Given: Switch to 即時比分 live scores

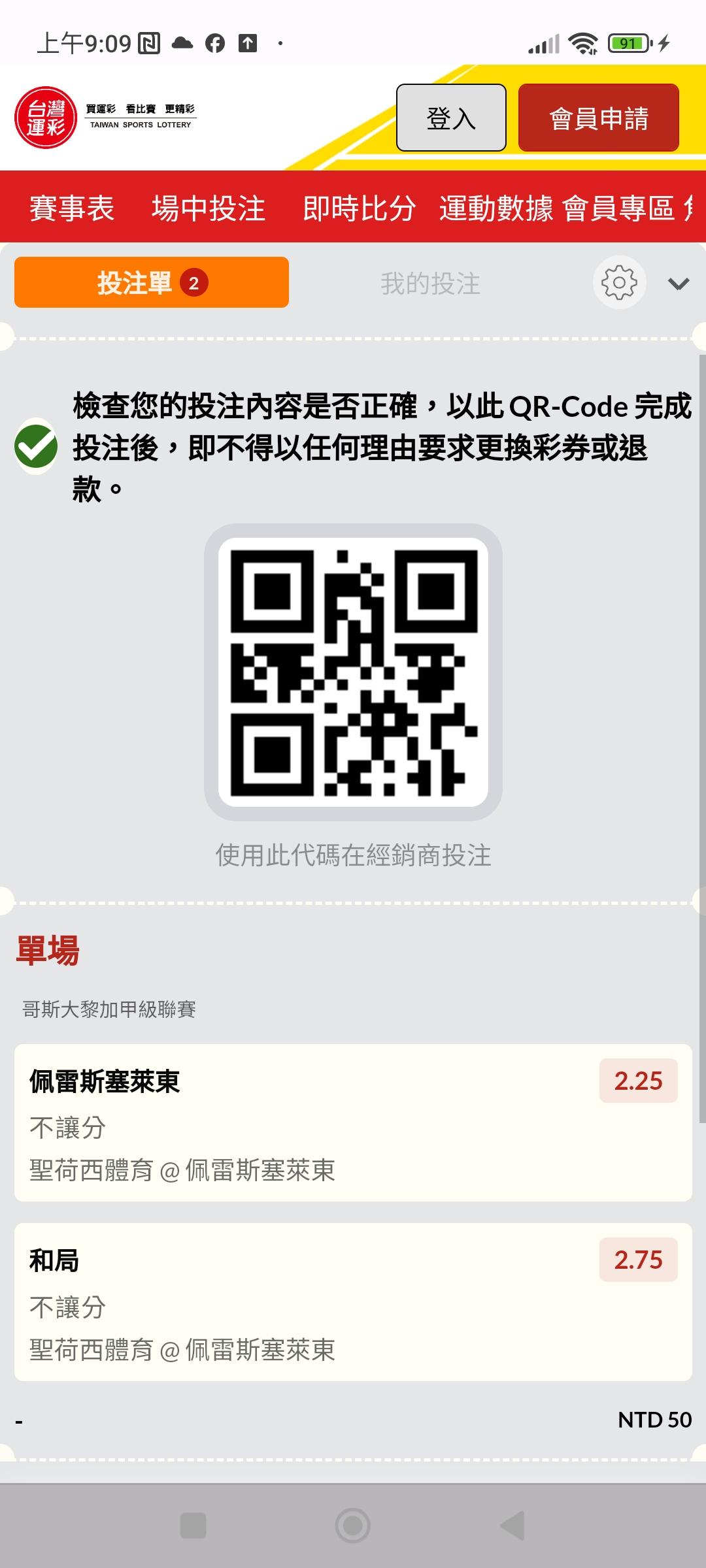Looking at the screenshot, I should tap(359, 208).
